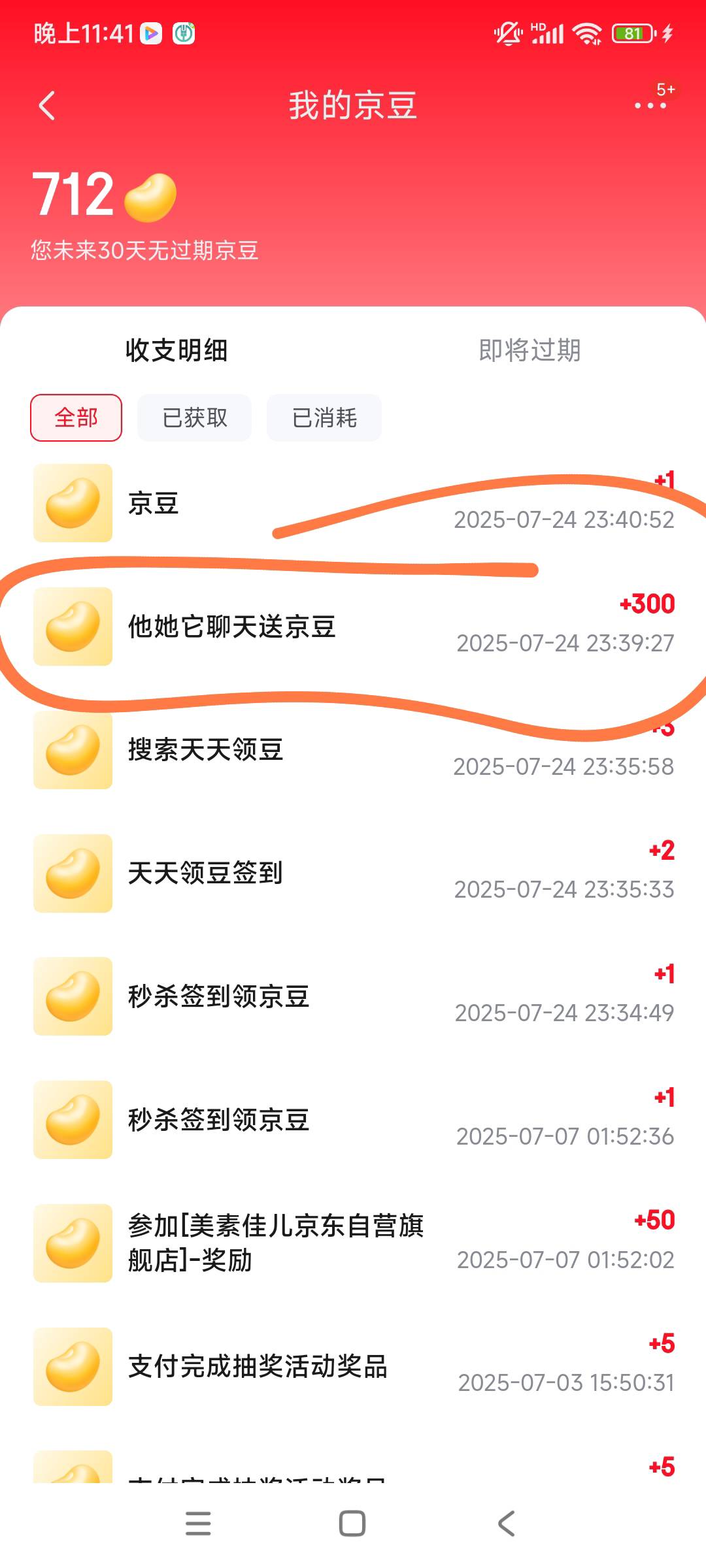Viewport: 706px width, 1568px height.
Task: Select the 全部 filter chip
Action: tap(76, 417)
